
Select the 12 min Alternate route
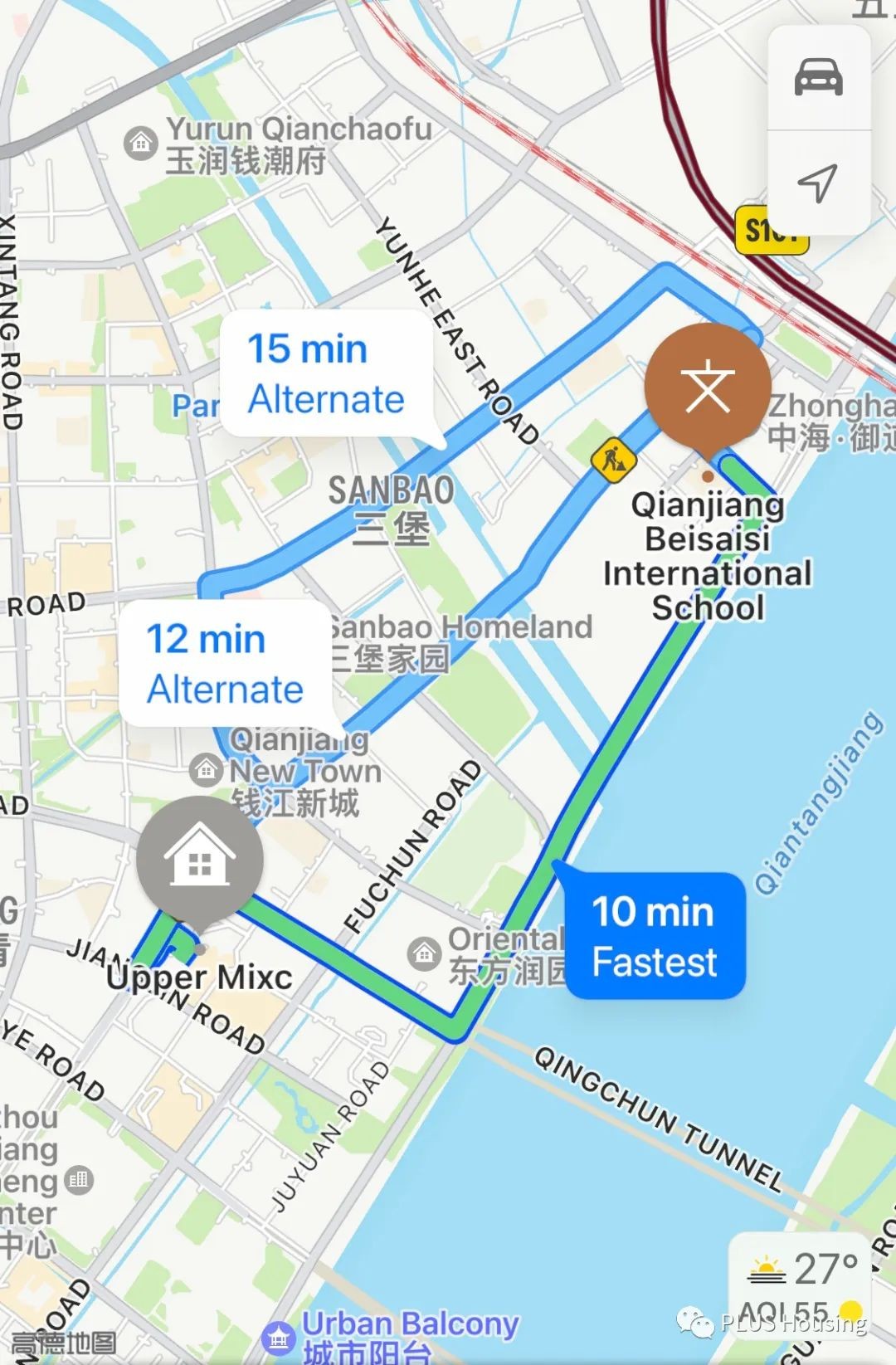click(x=225, y=664)
